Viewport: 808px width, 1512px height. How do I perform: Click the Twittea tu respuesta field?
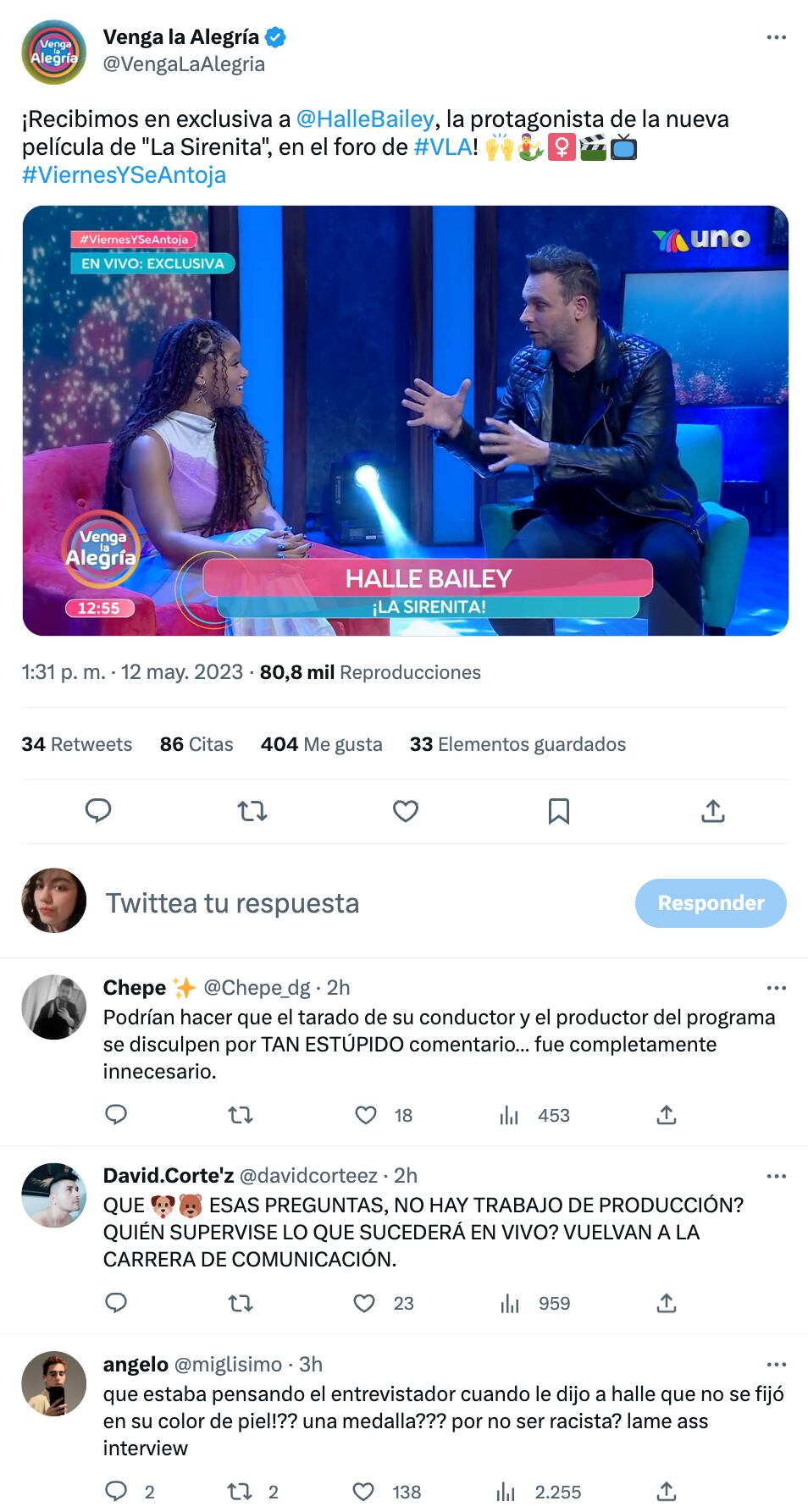(232, 902)
